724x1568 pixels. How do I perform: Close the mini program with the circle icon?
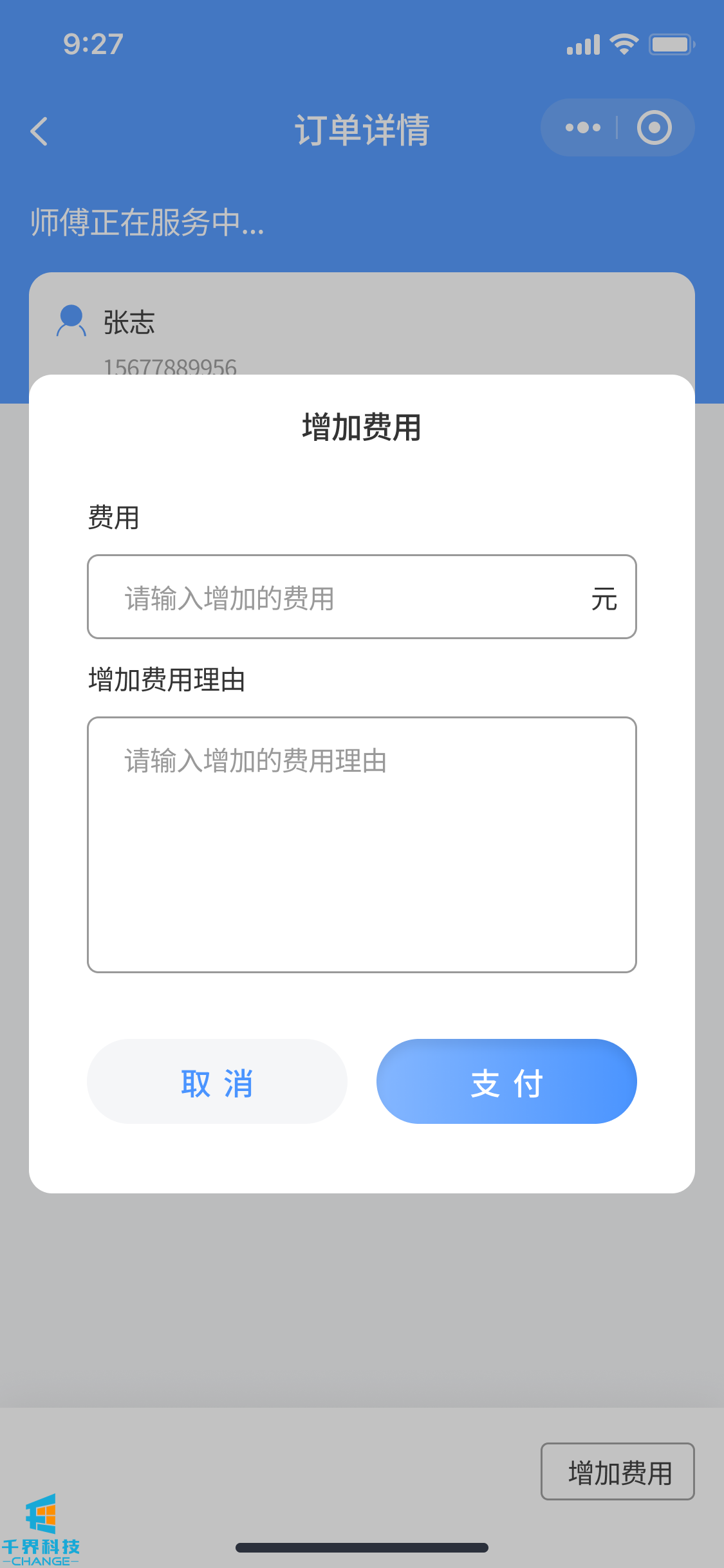coord(654,127)
